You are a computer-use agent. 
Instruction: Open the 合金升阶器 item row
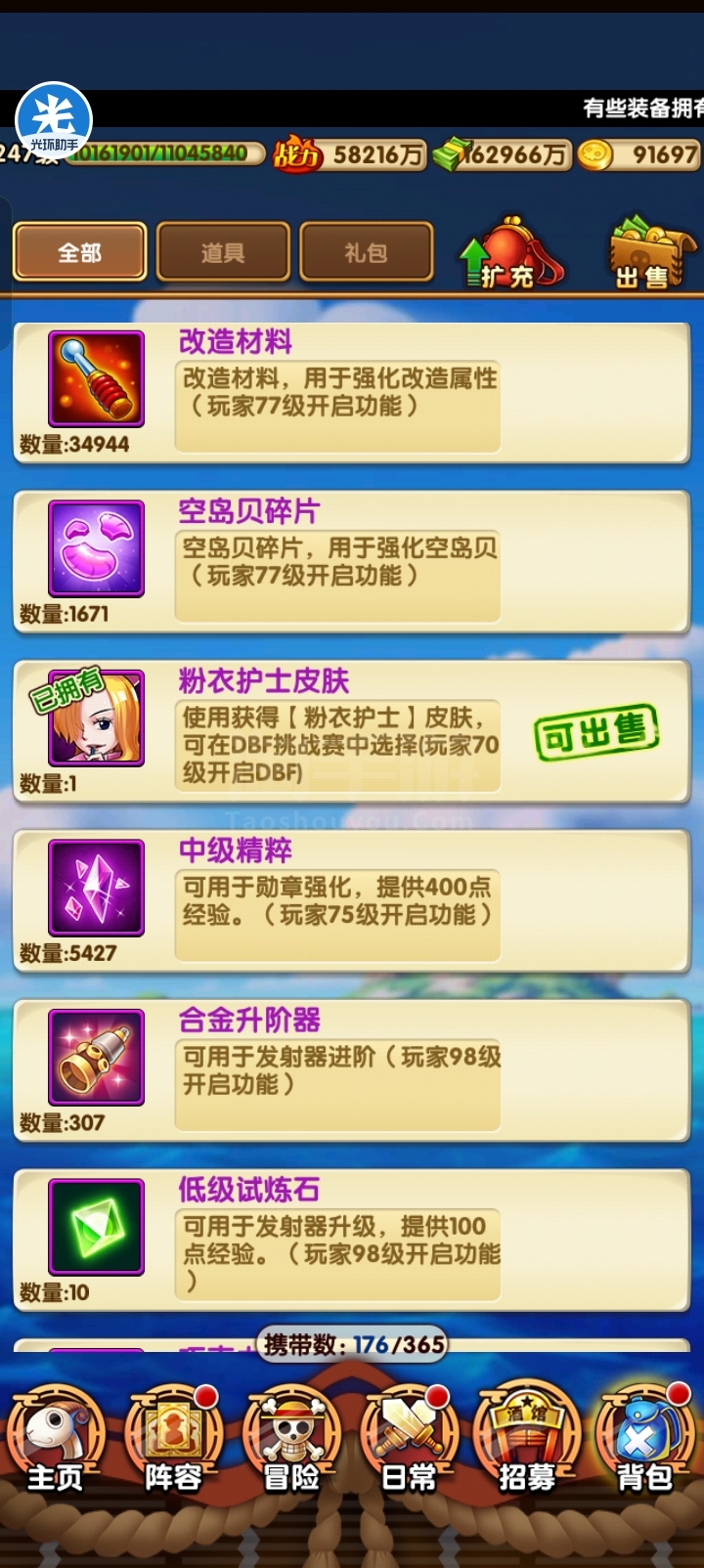pyautogui.click(x=352, y=1071)
